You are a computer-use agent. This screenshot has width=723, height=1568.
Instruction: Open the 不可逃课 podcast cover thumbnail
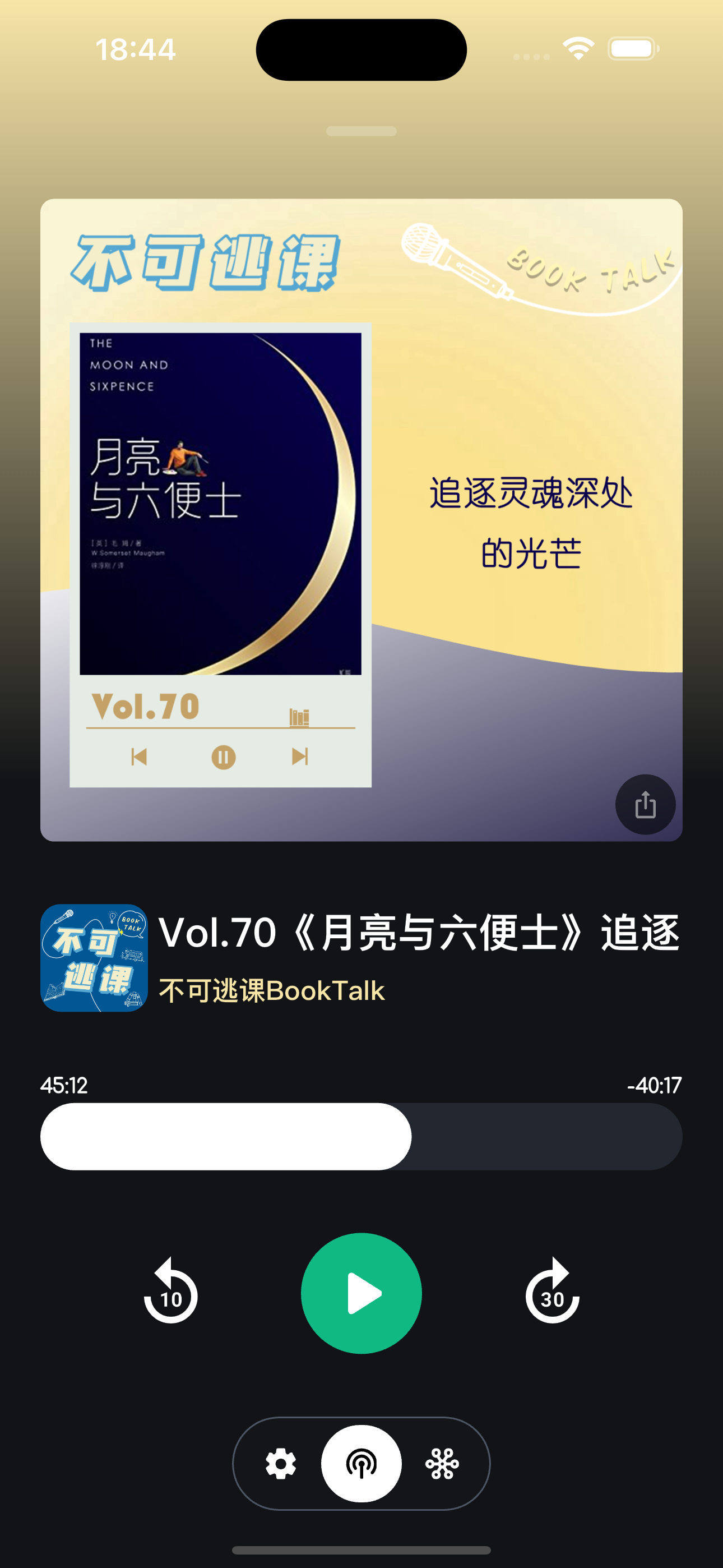[94, 957]
